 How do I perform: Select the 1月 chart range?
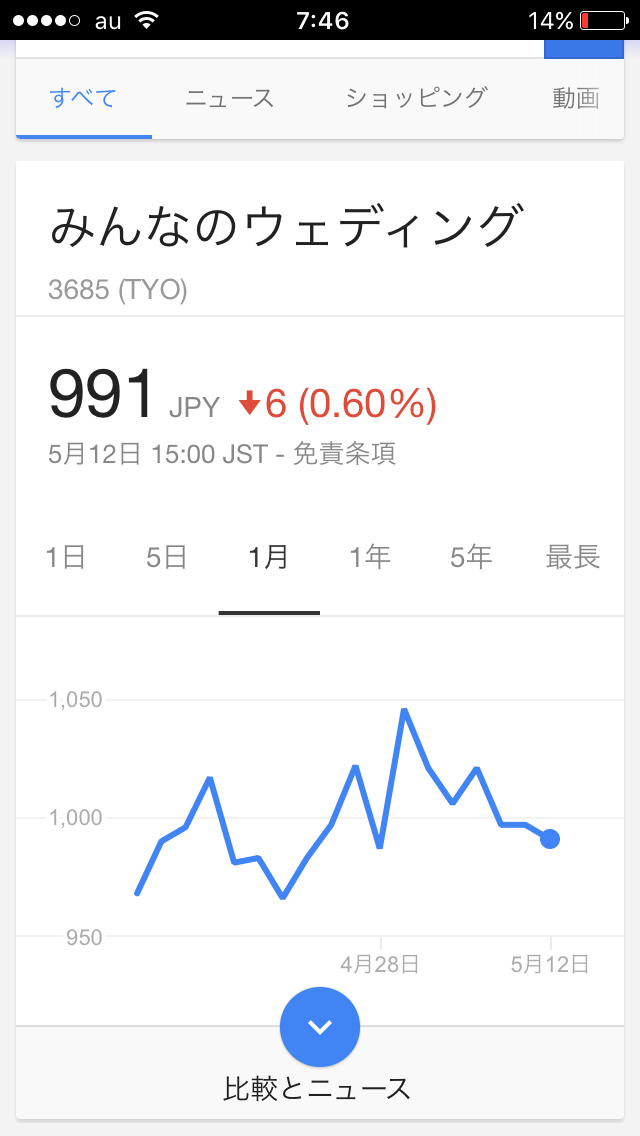(x=269, y=558)
